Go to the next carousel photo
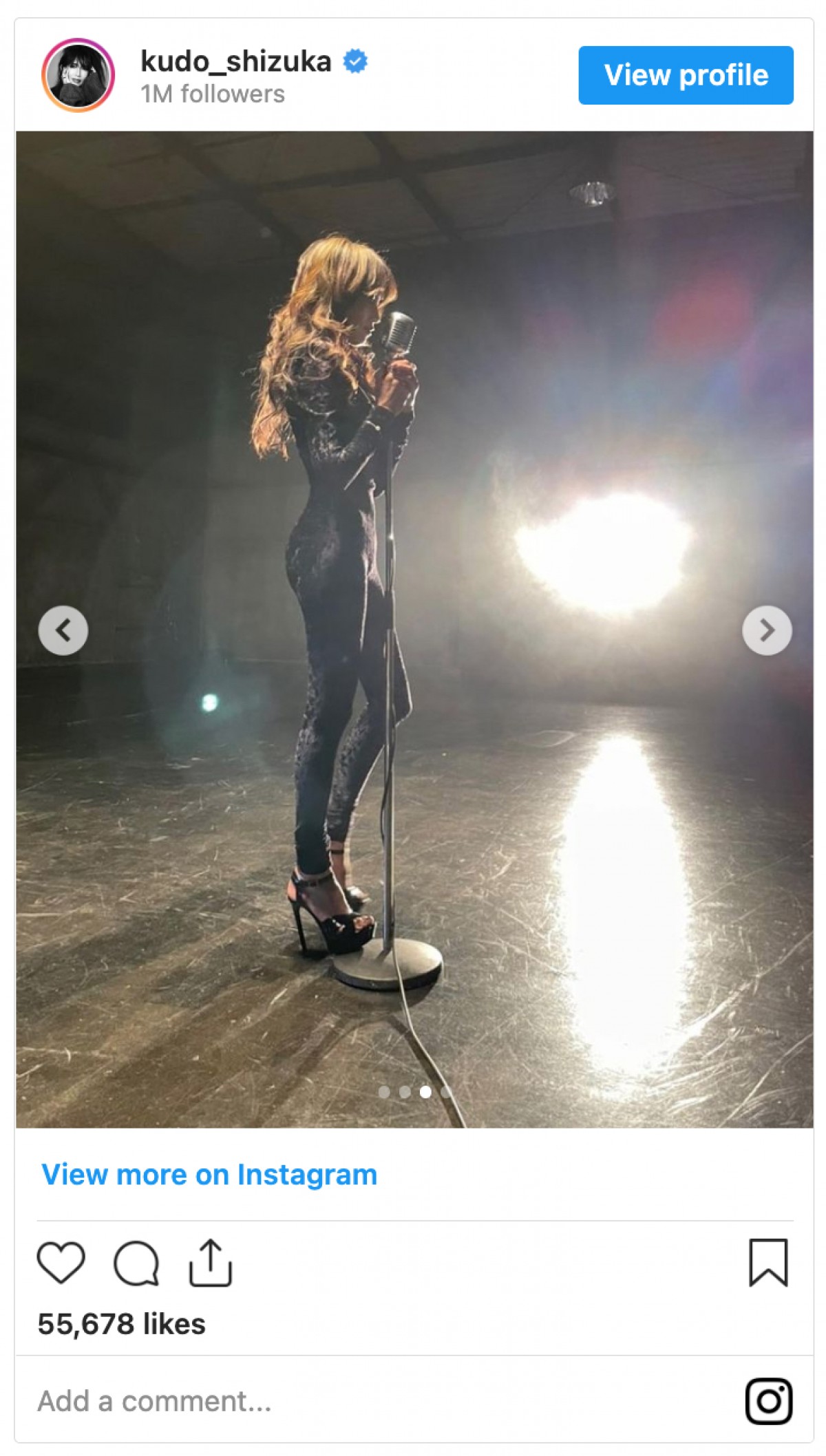 click(767, 630)
